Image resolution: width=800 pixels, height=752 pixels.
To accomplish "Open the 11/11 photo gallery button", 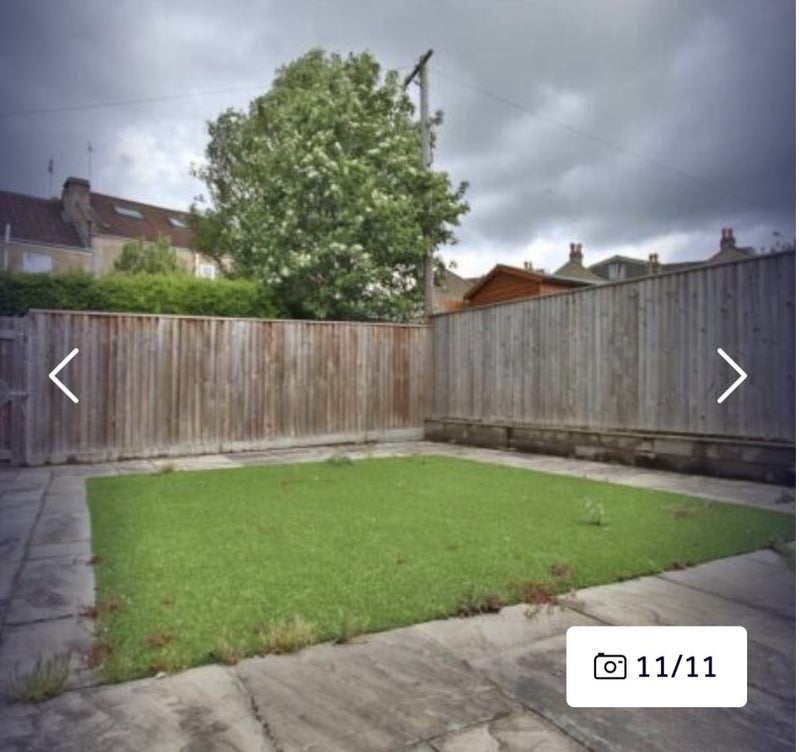I will pyautogui.click(x=656, y=666).
